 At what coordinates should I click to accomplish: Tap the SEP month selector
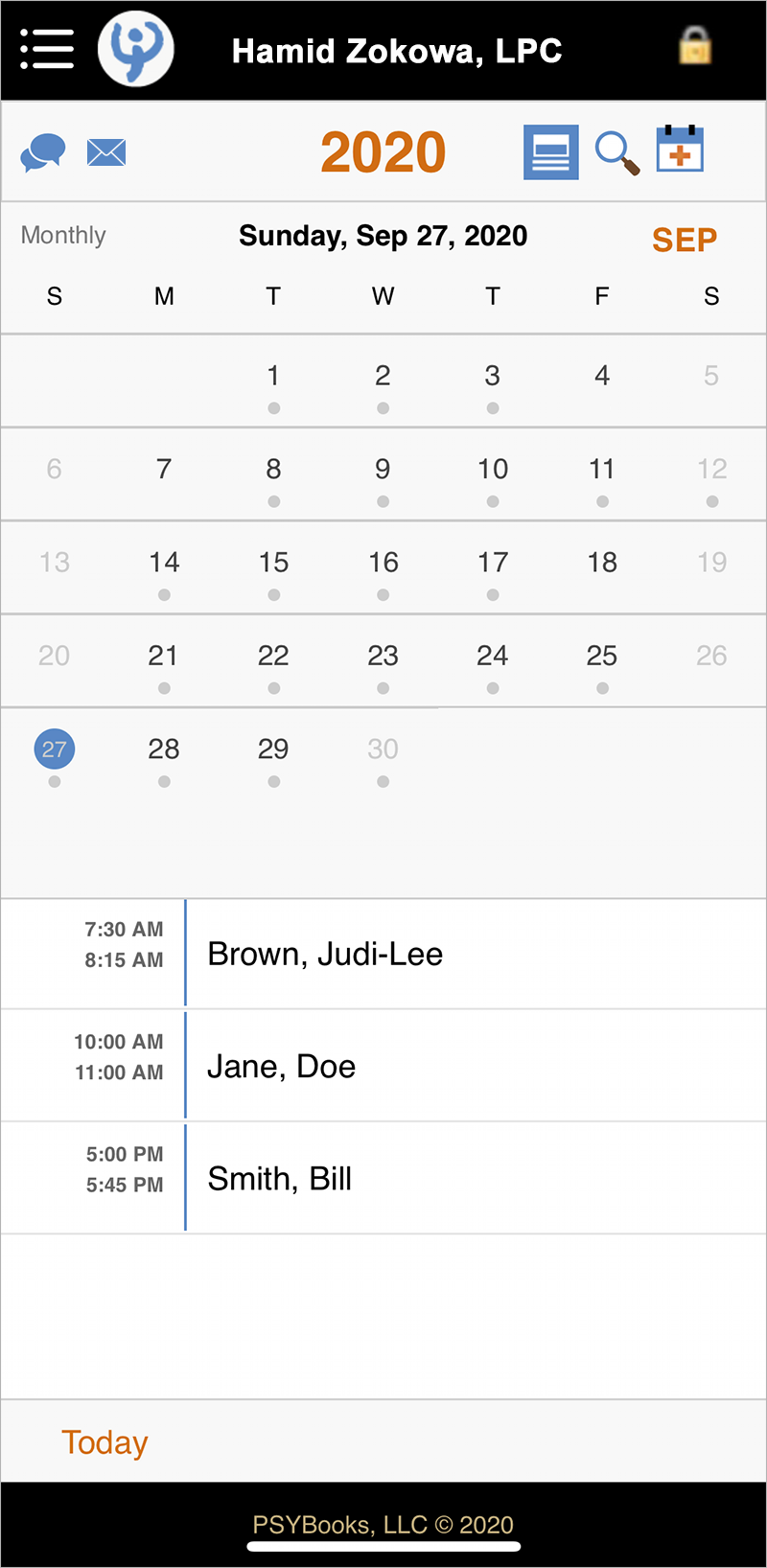point(685,240)
